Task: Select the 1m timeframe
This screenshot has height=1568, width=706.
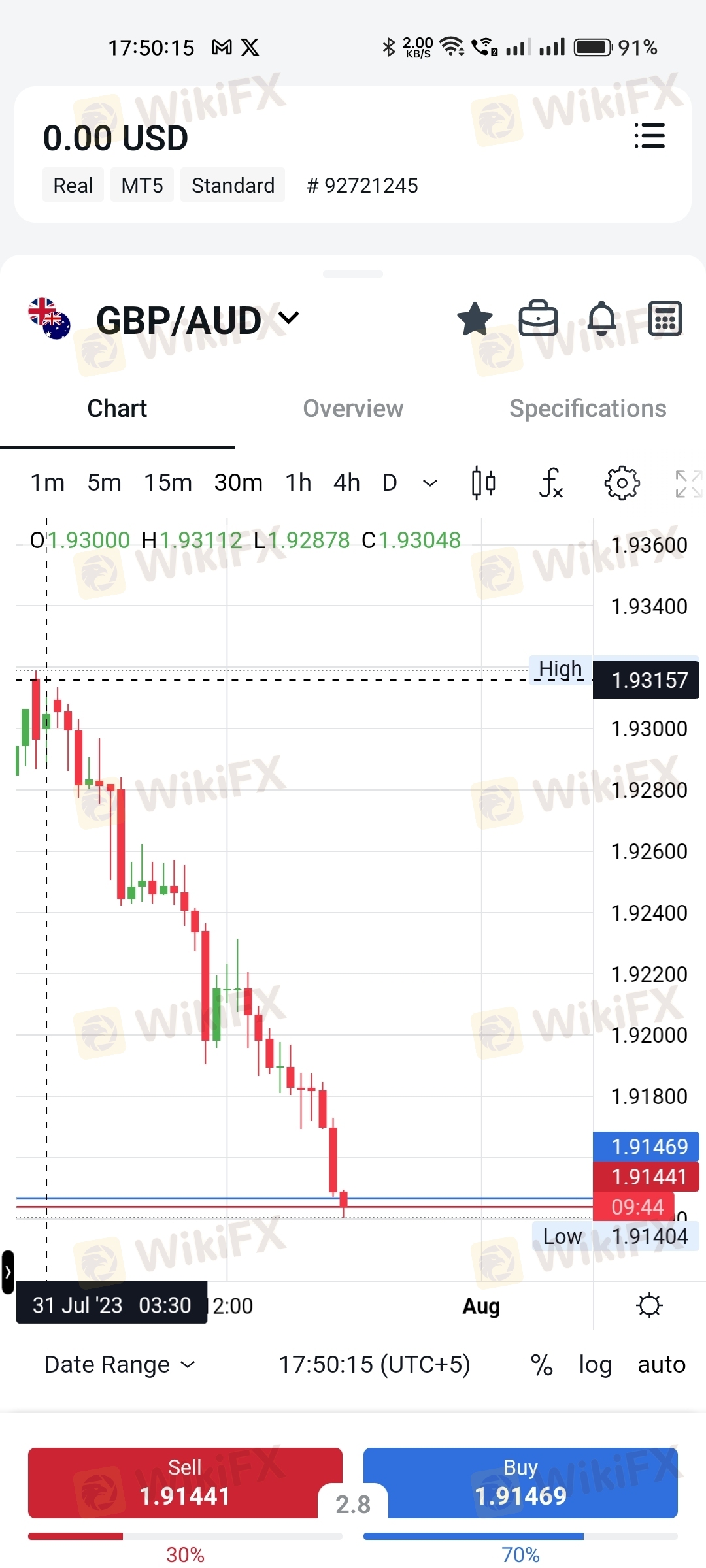Action: click(x=48, y=483)
